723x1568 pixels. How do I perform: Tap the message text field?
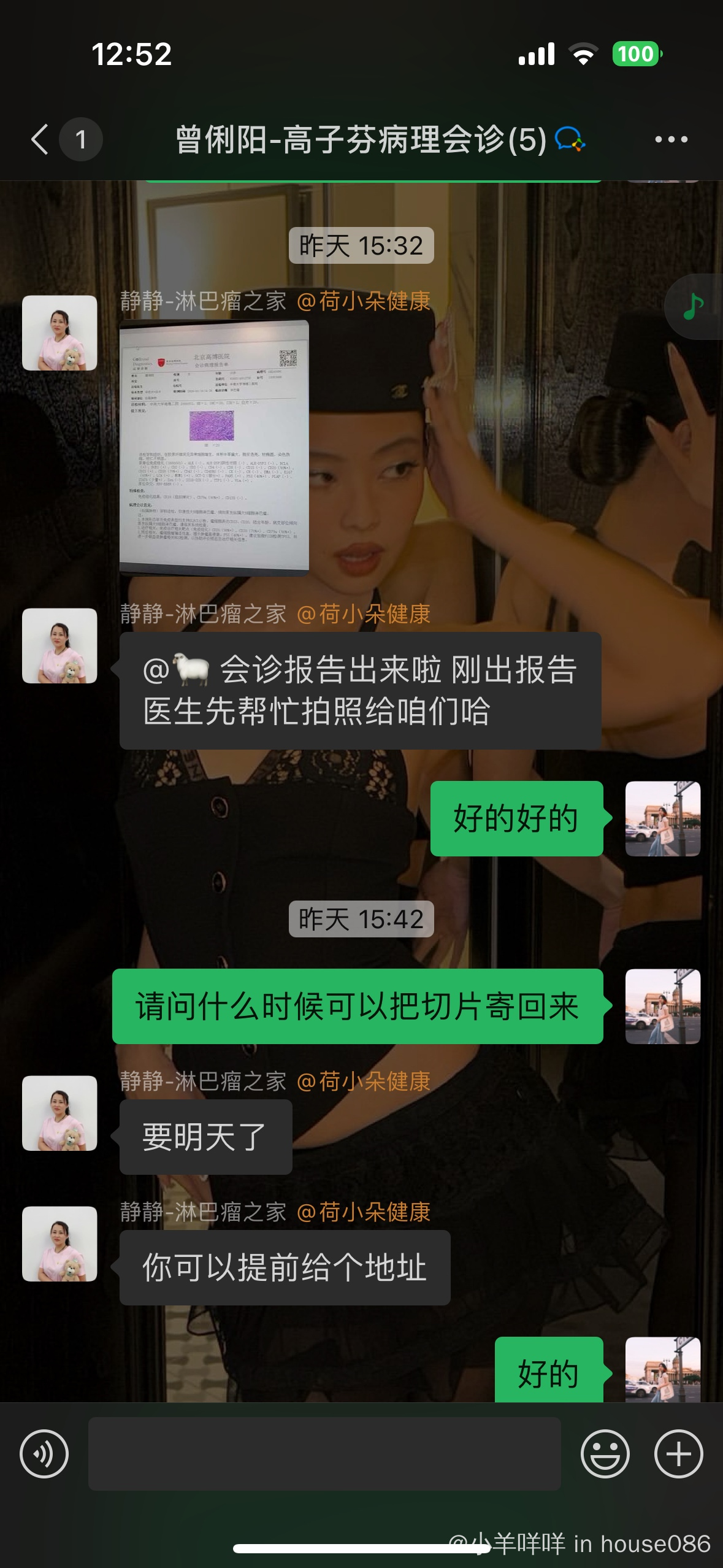(x=324, y=1453)
